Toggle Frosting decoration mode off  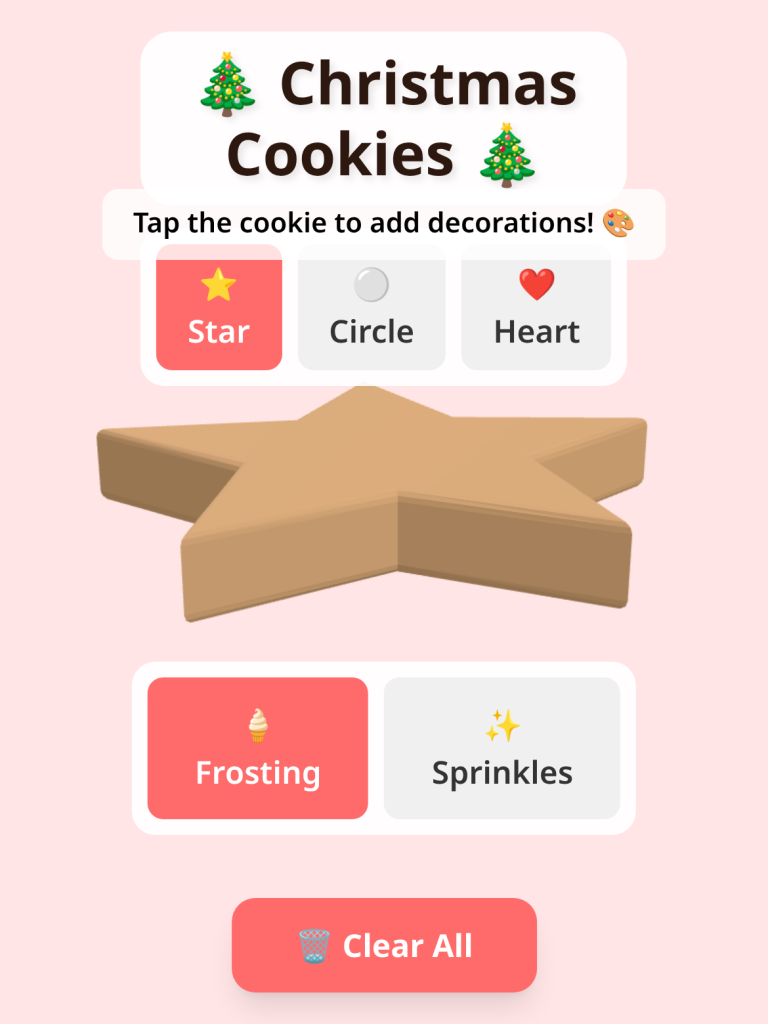tap(257, 748)
